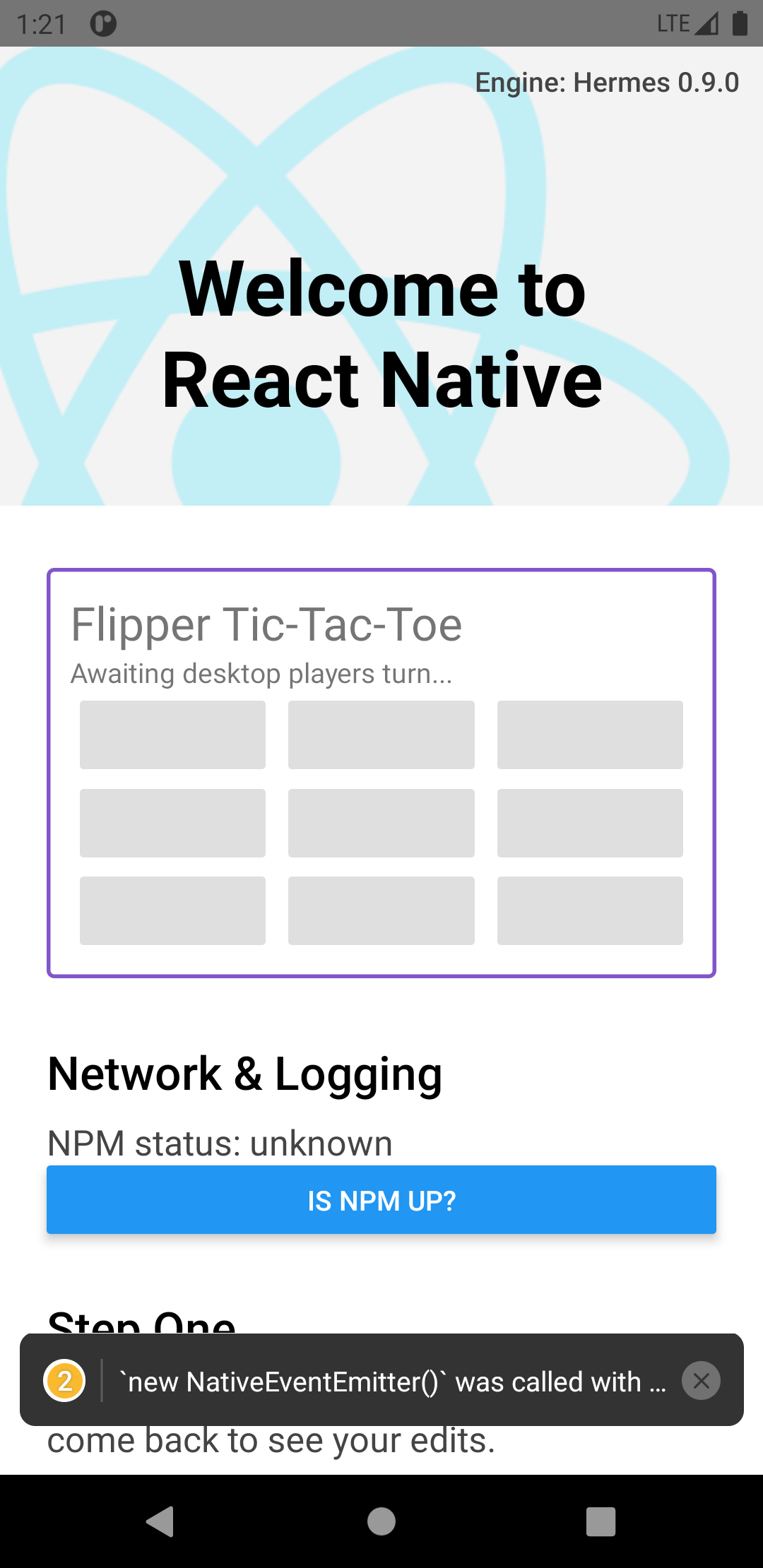The image size is (763, 1568).
Task: Tap the IS NPM UP? button
Action: click(381, 1200)
